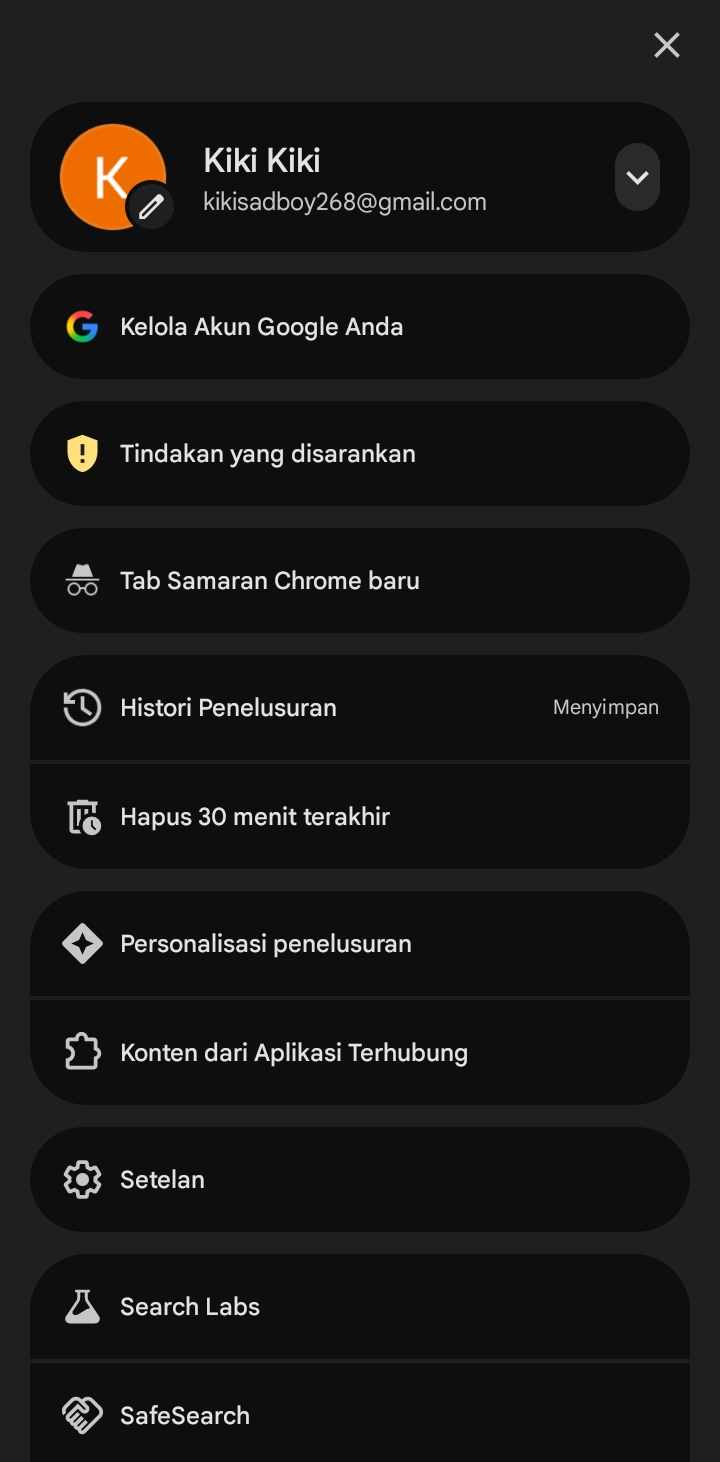Viewport: 720px width, 1462px height.
Task: Open Search Labs
Action: [360, 1307]
